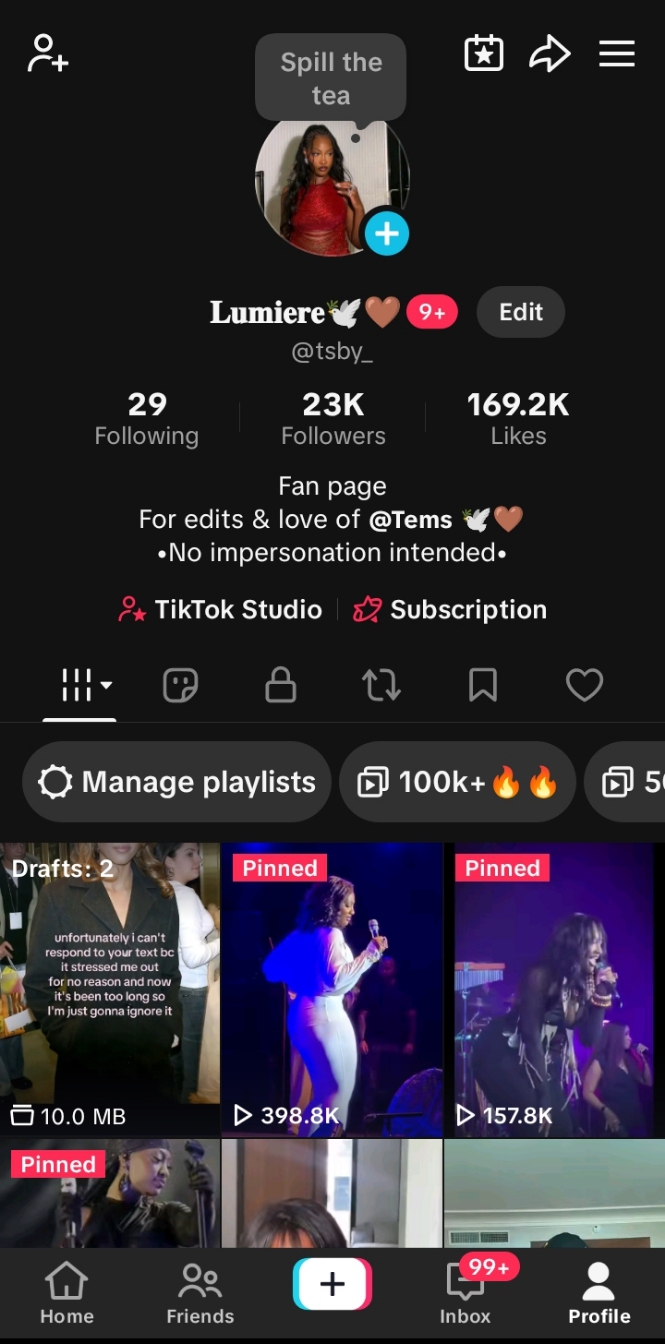Switch to the saved bookmarks tab
665x1344 pixels.
pos(483,685)
